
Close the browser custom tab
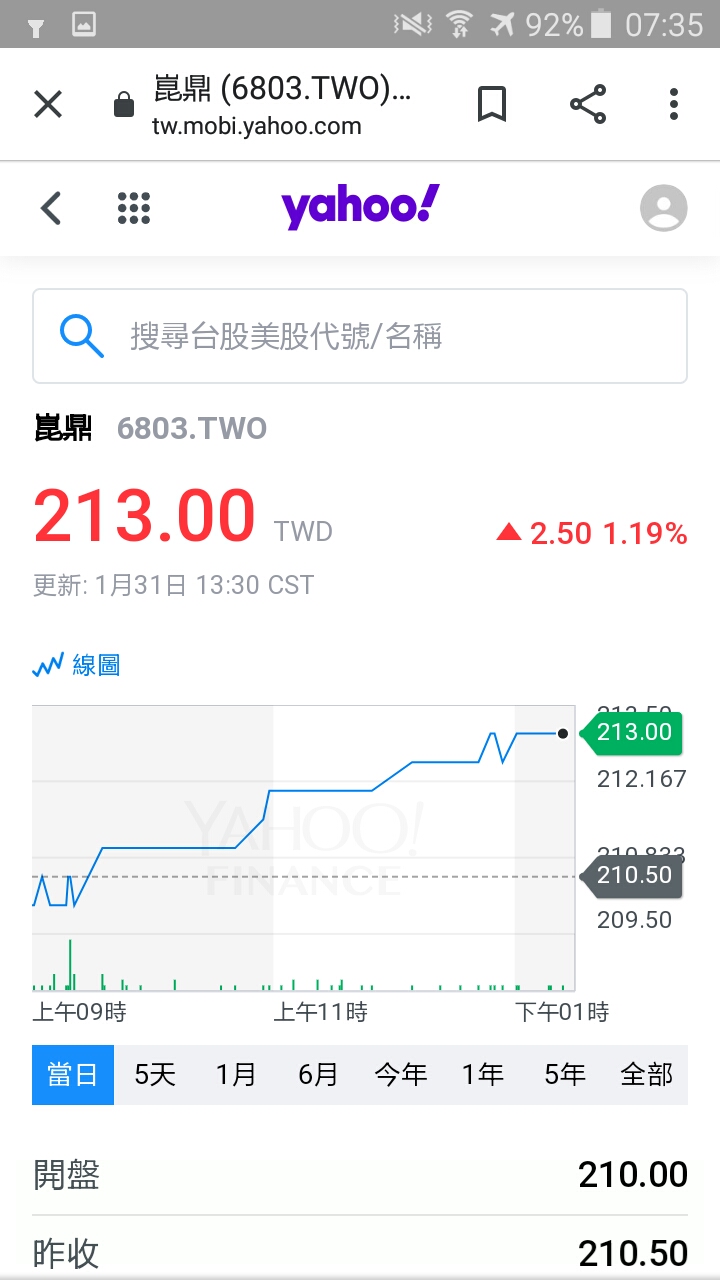tap(48, 104)
